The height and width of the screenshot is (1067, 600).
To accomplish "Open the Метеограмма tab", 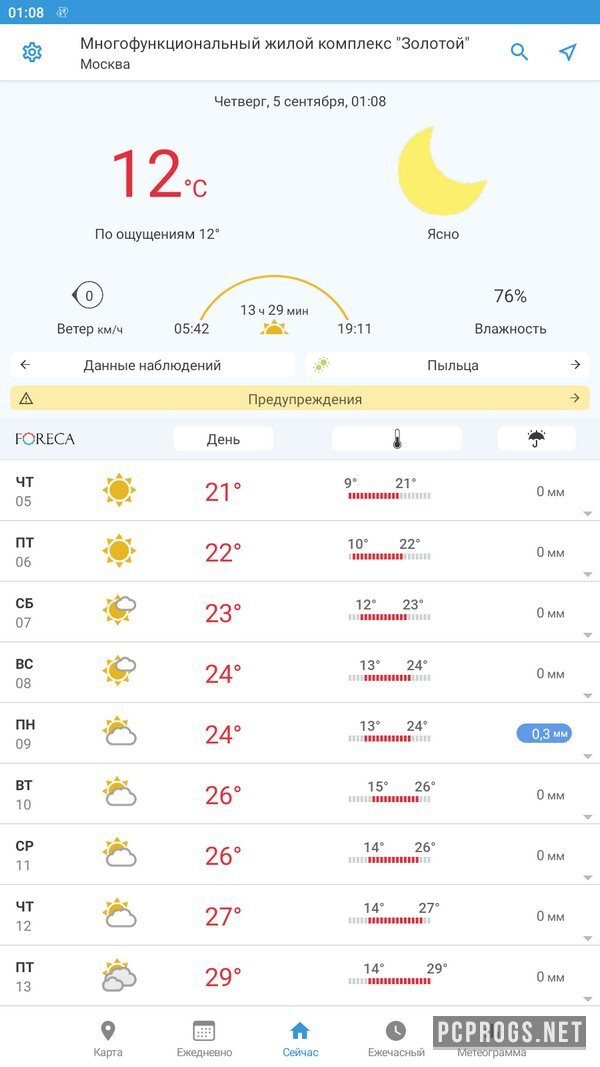I will tap(491, 1038).
